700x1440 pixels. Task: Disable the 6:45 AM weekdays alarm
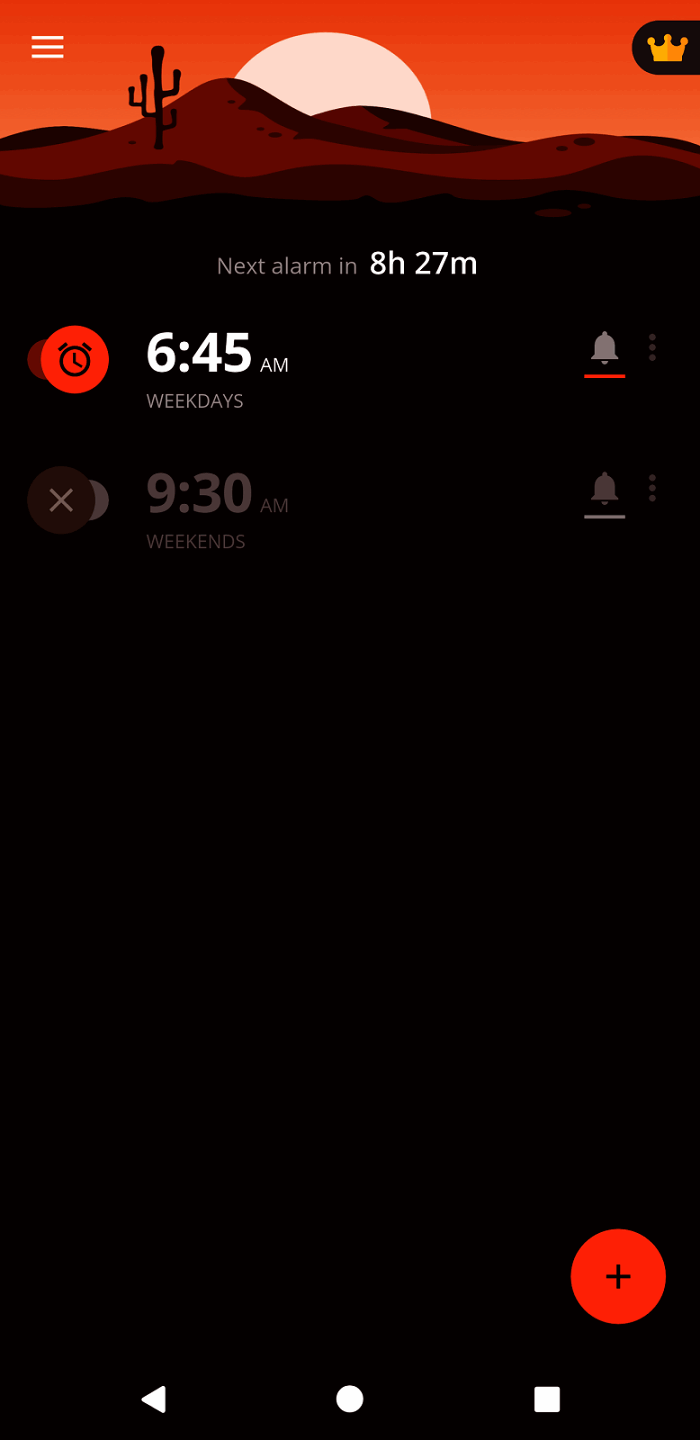[x=70, y=359]
